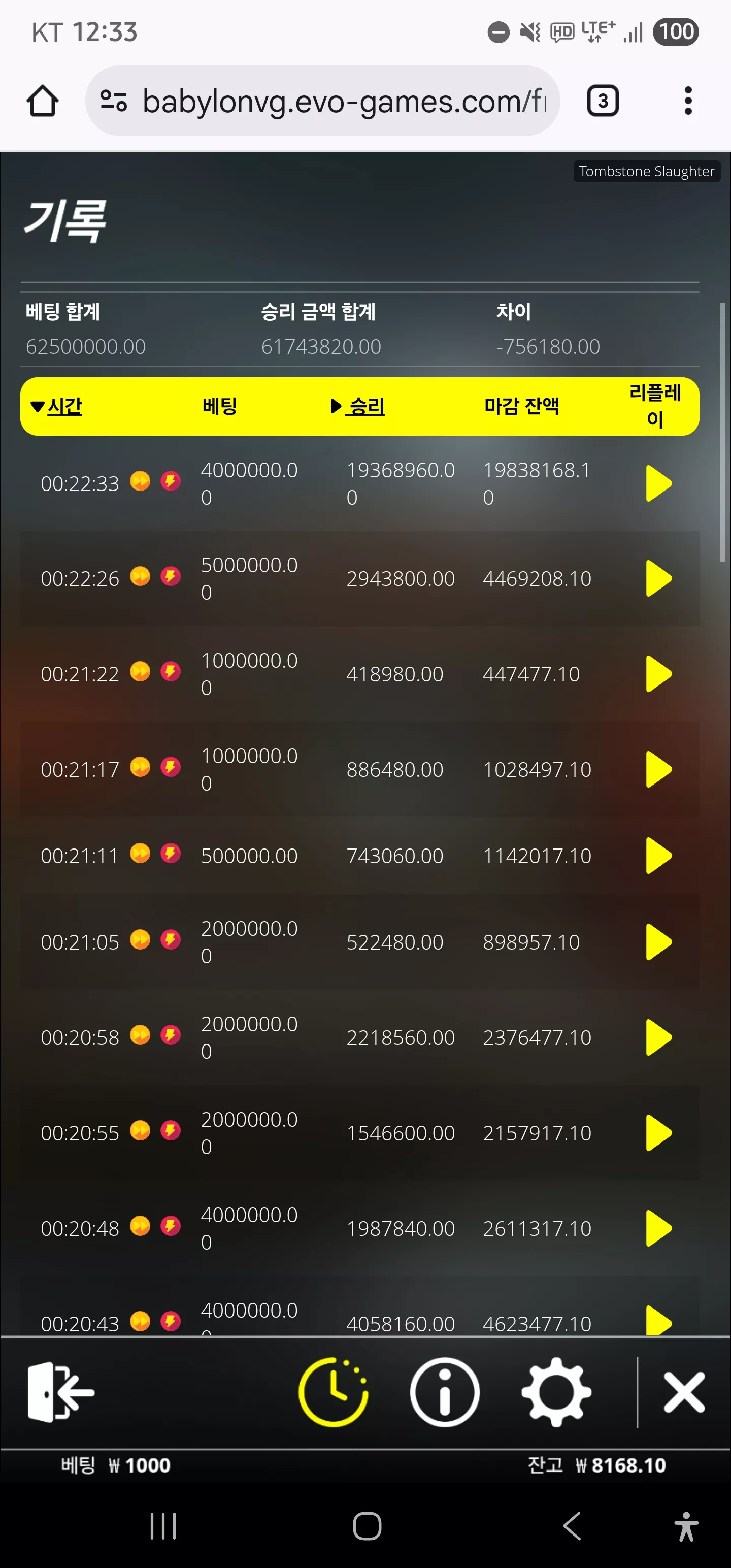Replay the 00:20:48 round
The width and height of the screenshot is (731, 1568).
coord(658,1228)
